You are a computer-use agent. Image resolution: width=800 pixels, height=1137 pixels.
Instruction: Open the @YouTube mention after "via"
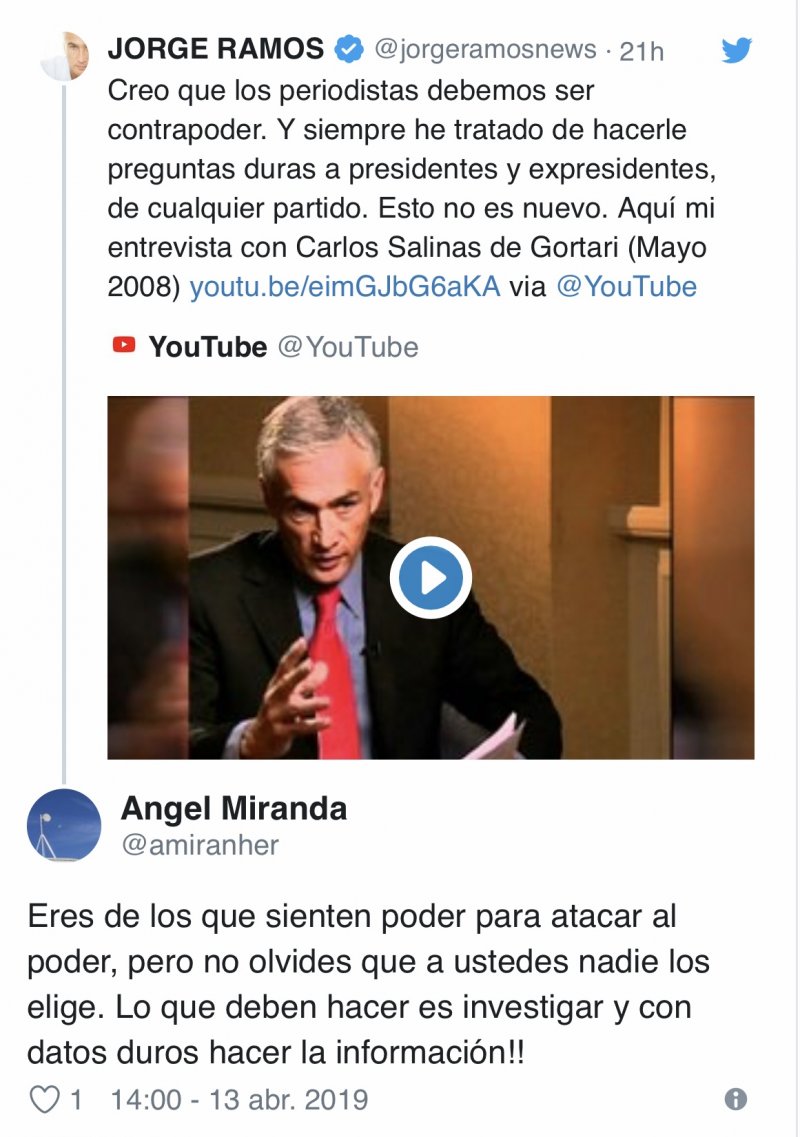tap(626, 287)
